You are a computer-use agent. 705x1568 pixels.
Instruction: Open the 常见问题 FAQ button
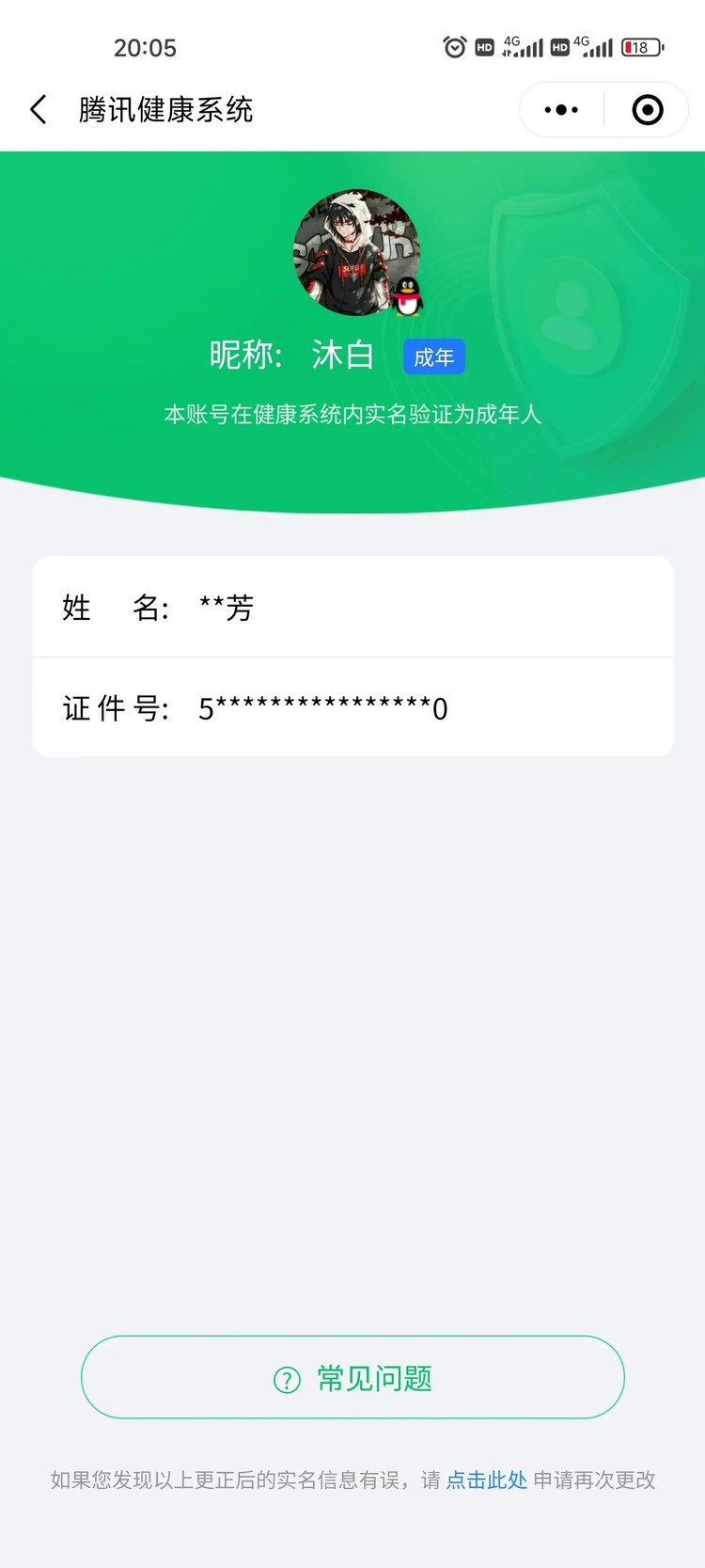[352, 1377]
